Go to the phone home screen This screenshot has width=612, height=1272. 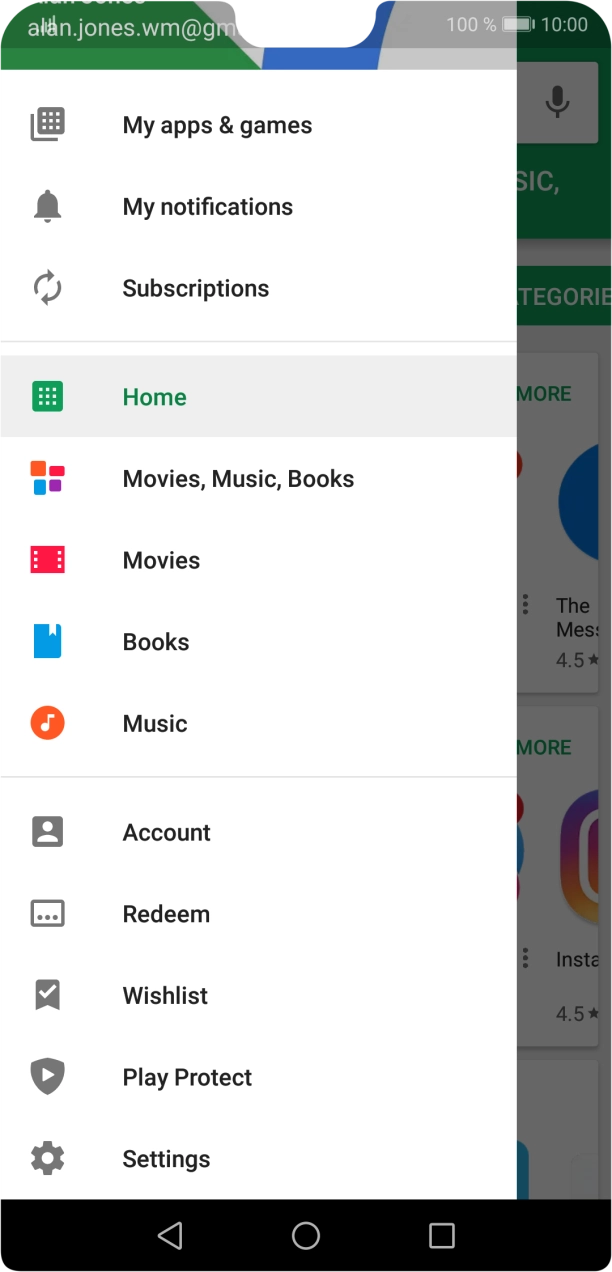[x=306, y=1236]
